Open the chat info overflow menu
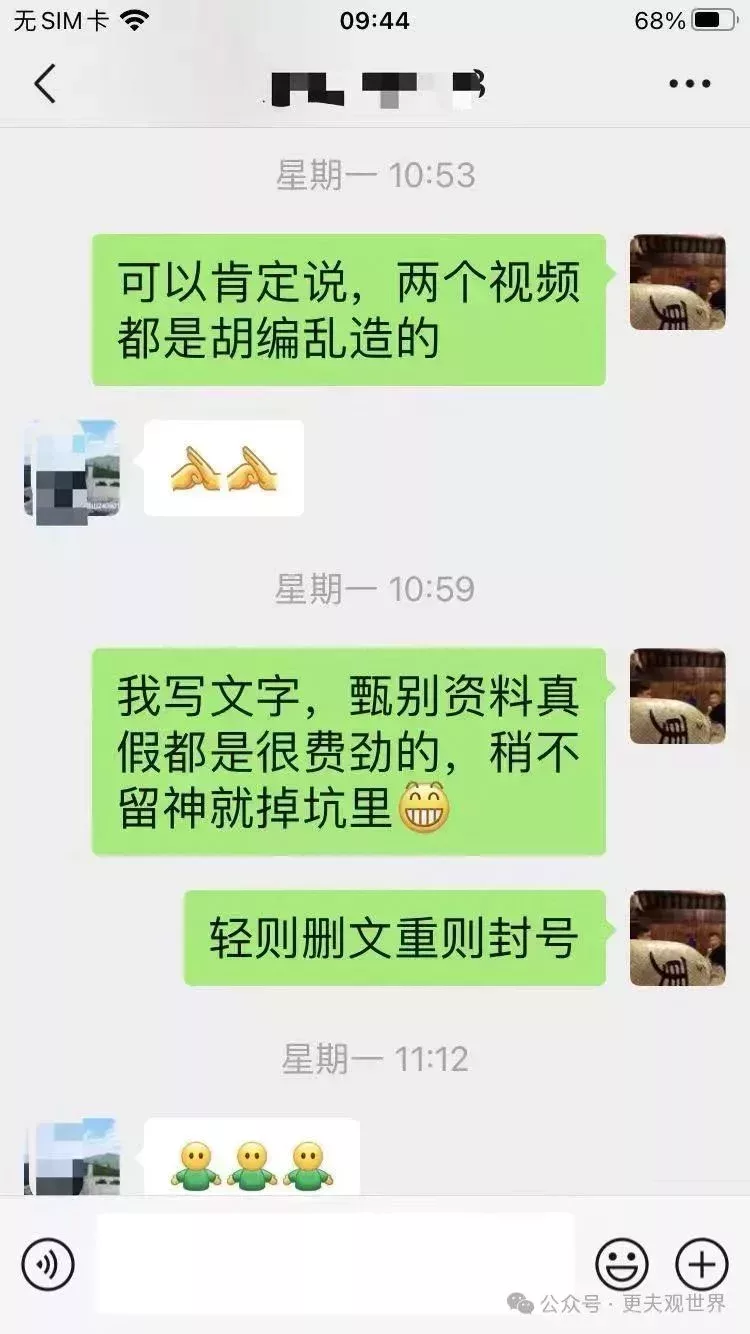 pos(689,84)
